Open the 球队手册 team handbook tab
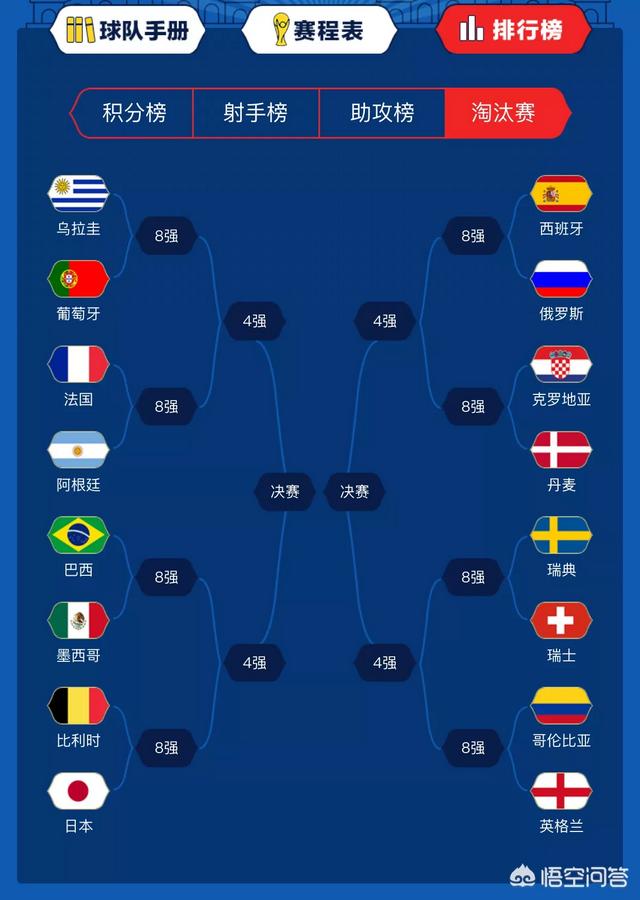640x900 pixels. [x=127, y=30]
